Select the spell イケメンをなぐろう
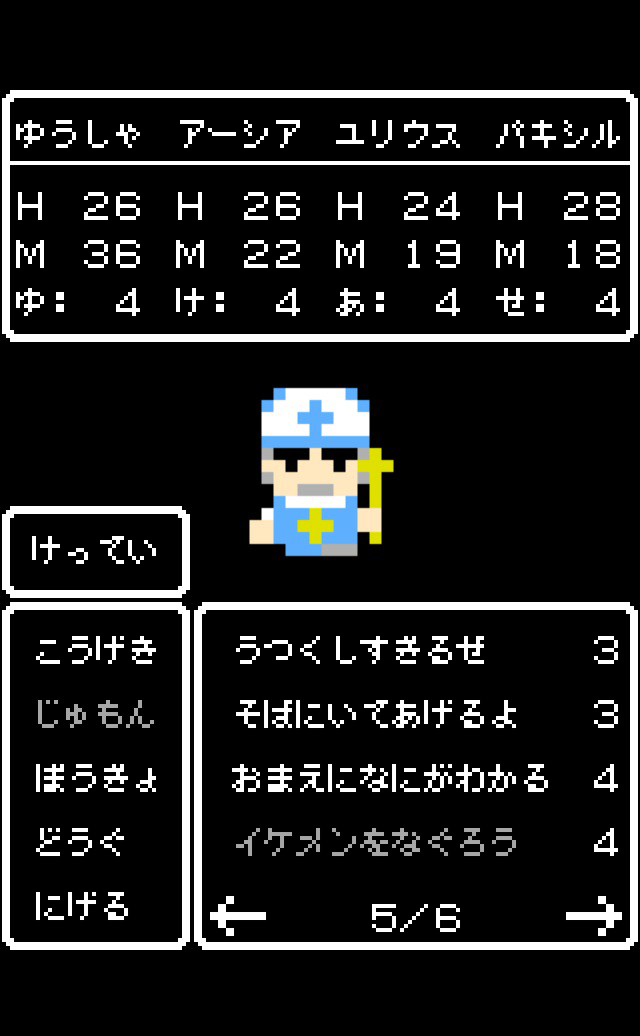The image size is (640, 1036). 376,842
